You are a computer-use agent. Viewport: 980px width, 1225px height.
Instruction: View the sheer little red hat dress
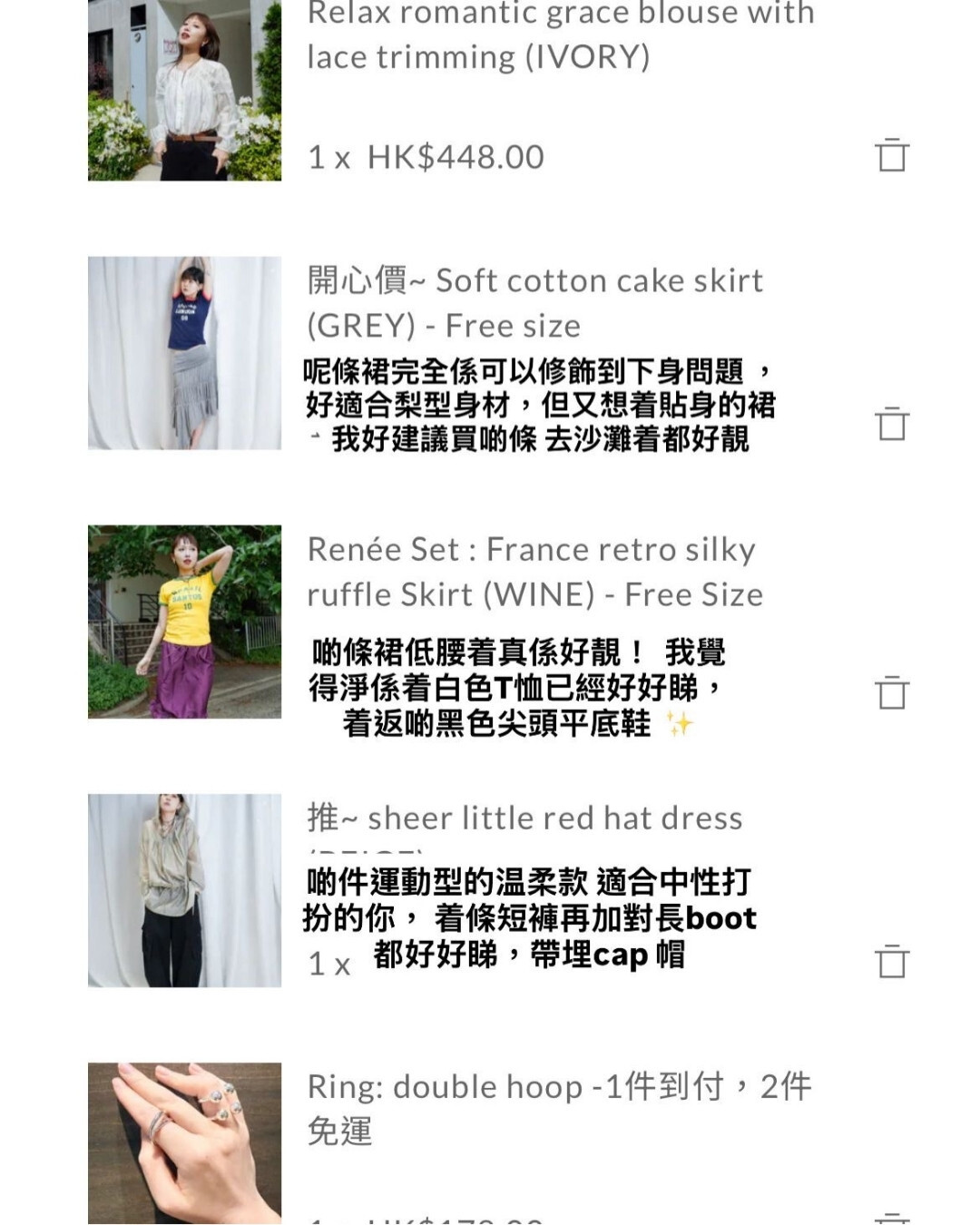[184, 890]
